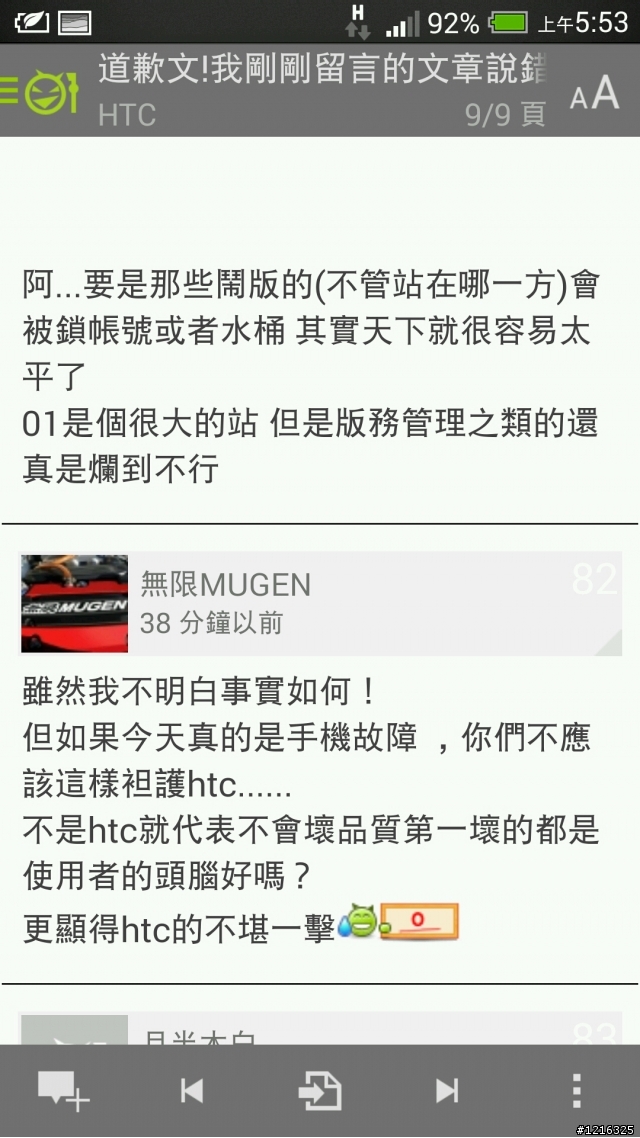Reply with the add comment icon
This screenshot has width=640, height=1138.
[x=64, y=1091]
